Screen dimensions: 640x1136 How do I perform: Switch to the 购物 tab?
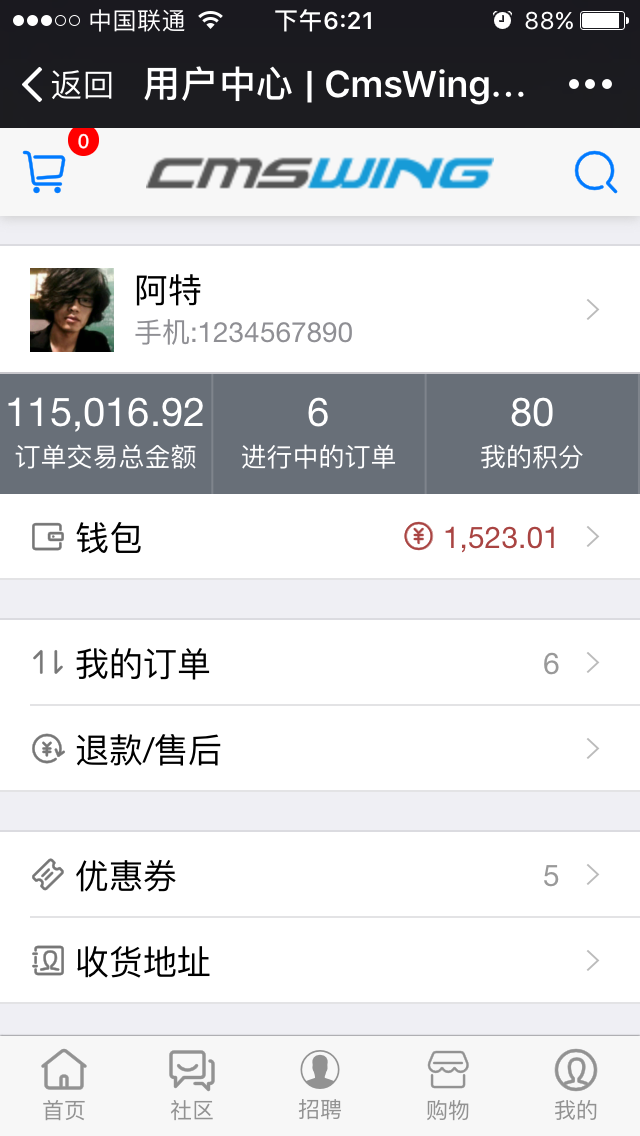tap(447, 1085)
